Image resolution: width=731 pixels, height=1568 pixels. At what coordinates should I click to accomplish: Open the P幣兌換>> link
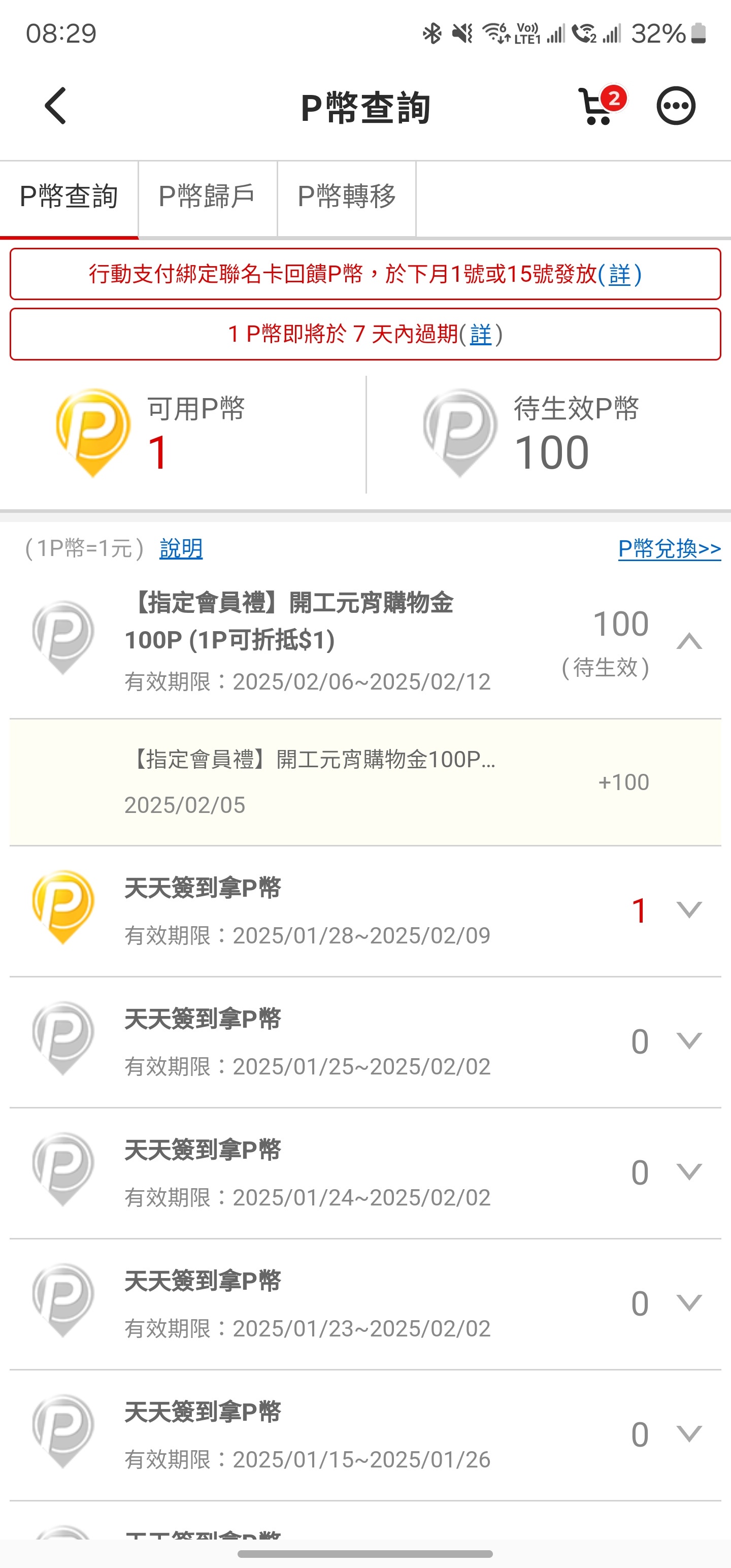point(670,548)
